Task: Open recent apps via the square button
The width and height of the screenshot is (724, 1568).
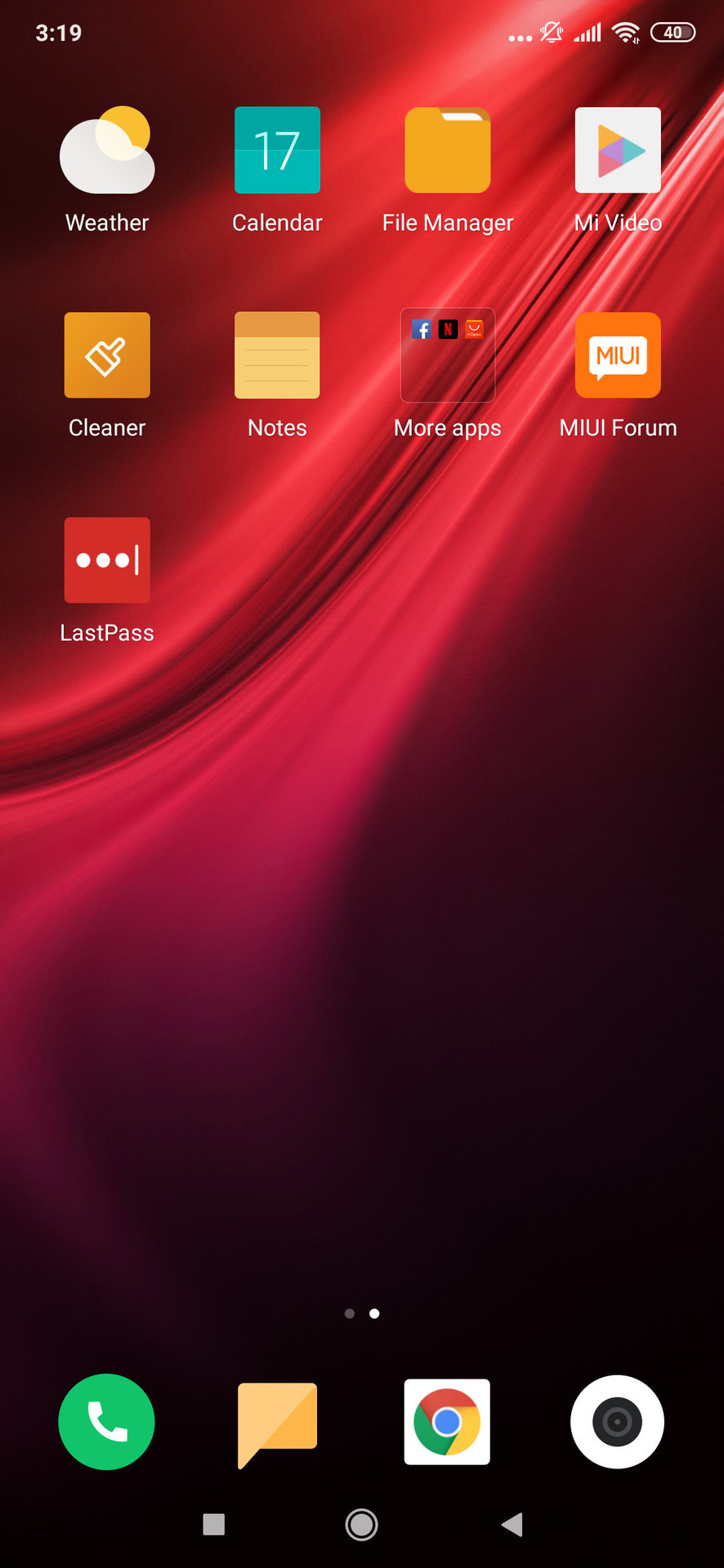Action: tap(214, 1524)
